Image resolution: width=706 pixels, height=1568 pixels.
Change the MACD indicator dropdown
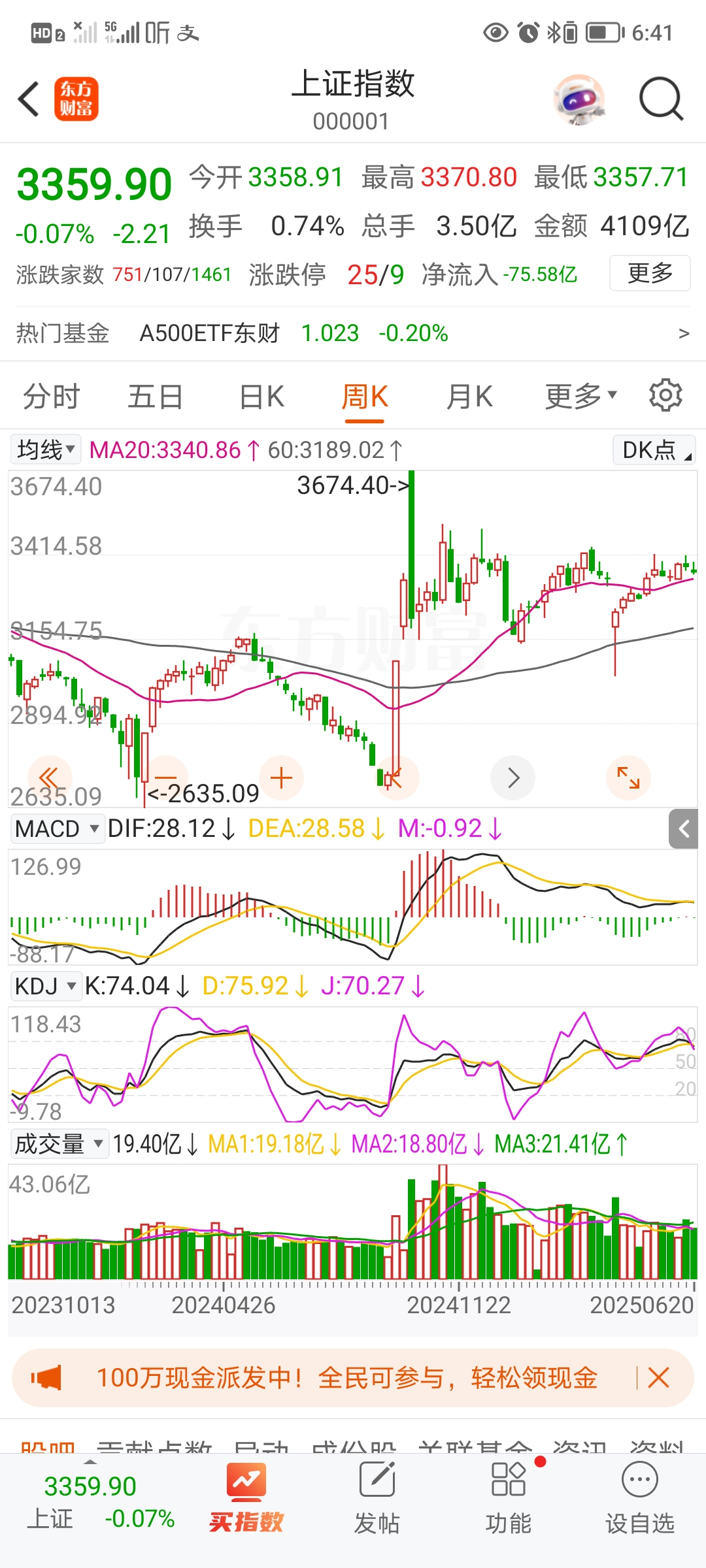[57, 829]
